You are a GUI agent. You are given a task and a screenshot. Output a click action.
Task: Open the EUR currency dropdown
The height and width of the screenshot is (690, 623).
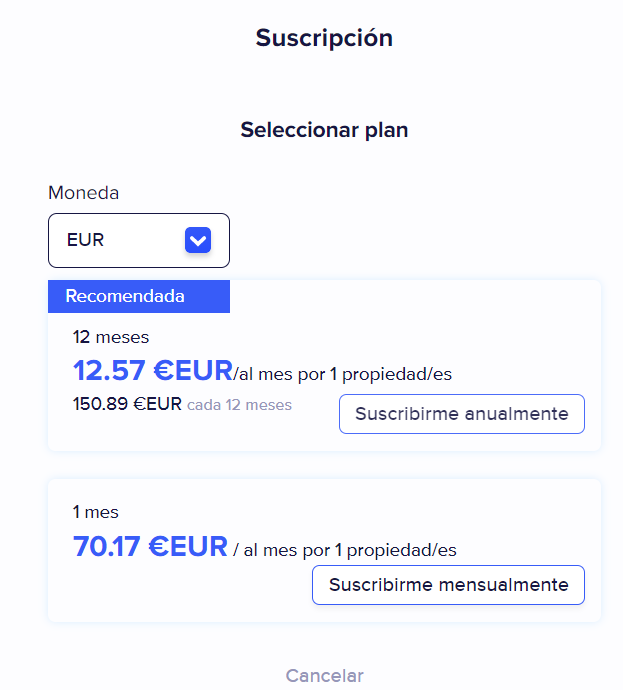(139, 240)
